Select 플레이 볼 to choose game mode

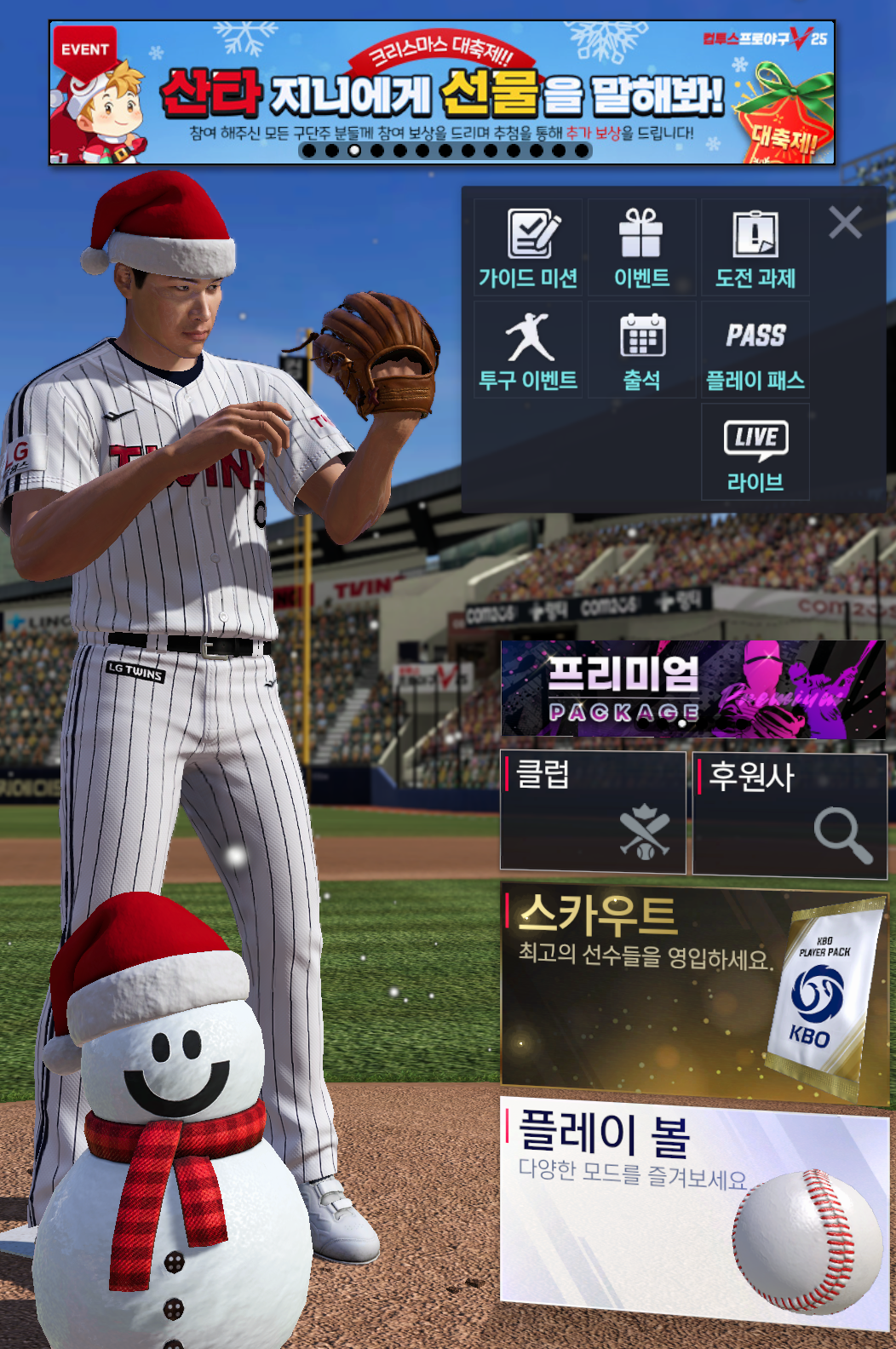click(x=692, y=1211)
